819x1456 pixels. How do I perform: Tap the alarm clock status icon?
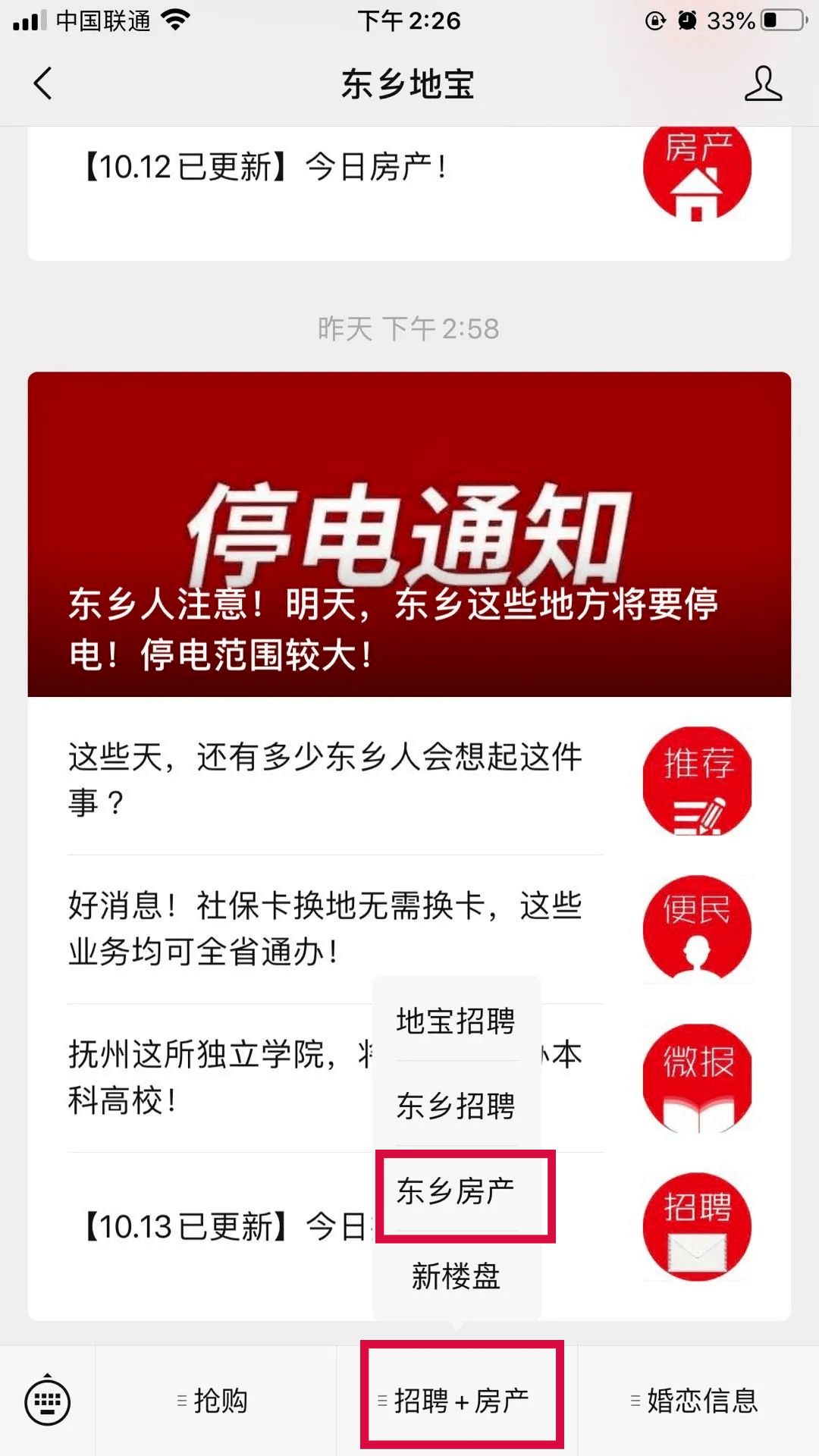pyautogui.click(x=689, y=20)
